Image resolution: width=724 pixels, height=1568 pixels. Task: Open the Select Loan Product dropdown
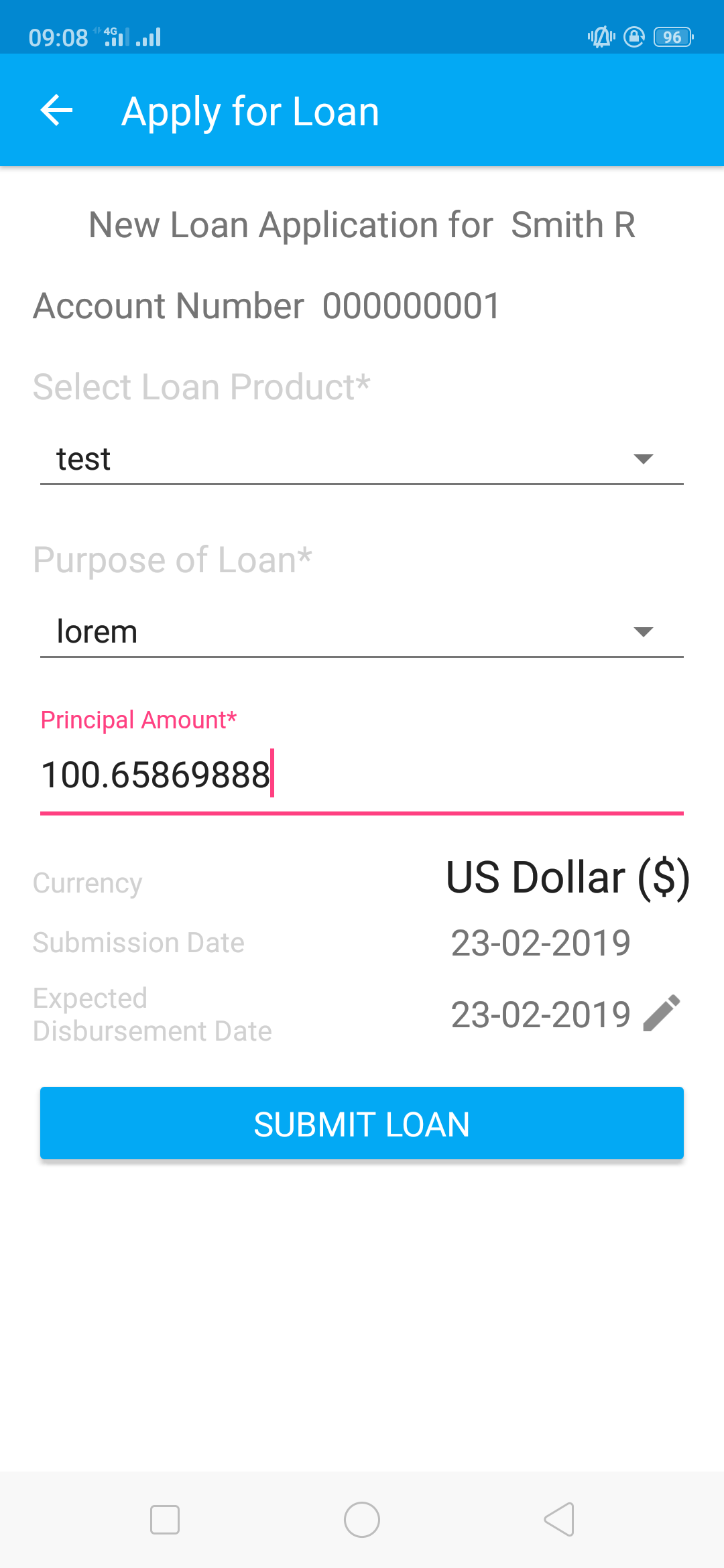click(362, 458)
